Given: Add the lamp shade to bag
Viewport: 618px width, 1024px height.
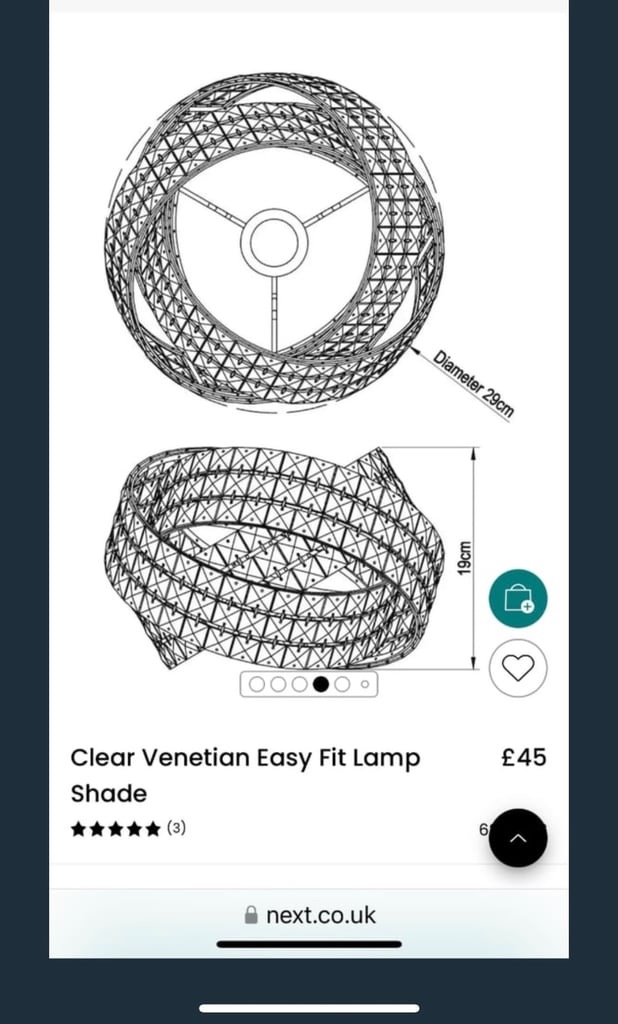Looking at the screenshot, I should click(x=518, y=598).
